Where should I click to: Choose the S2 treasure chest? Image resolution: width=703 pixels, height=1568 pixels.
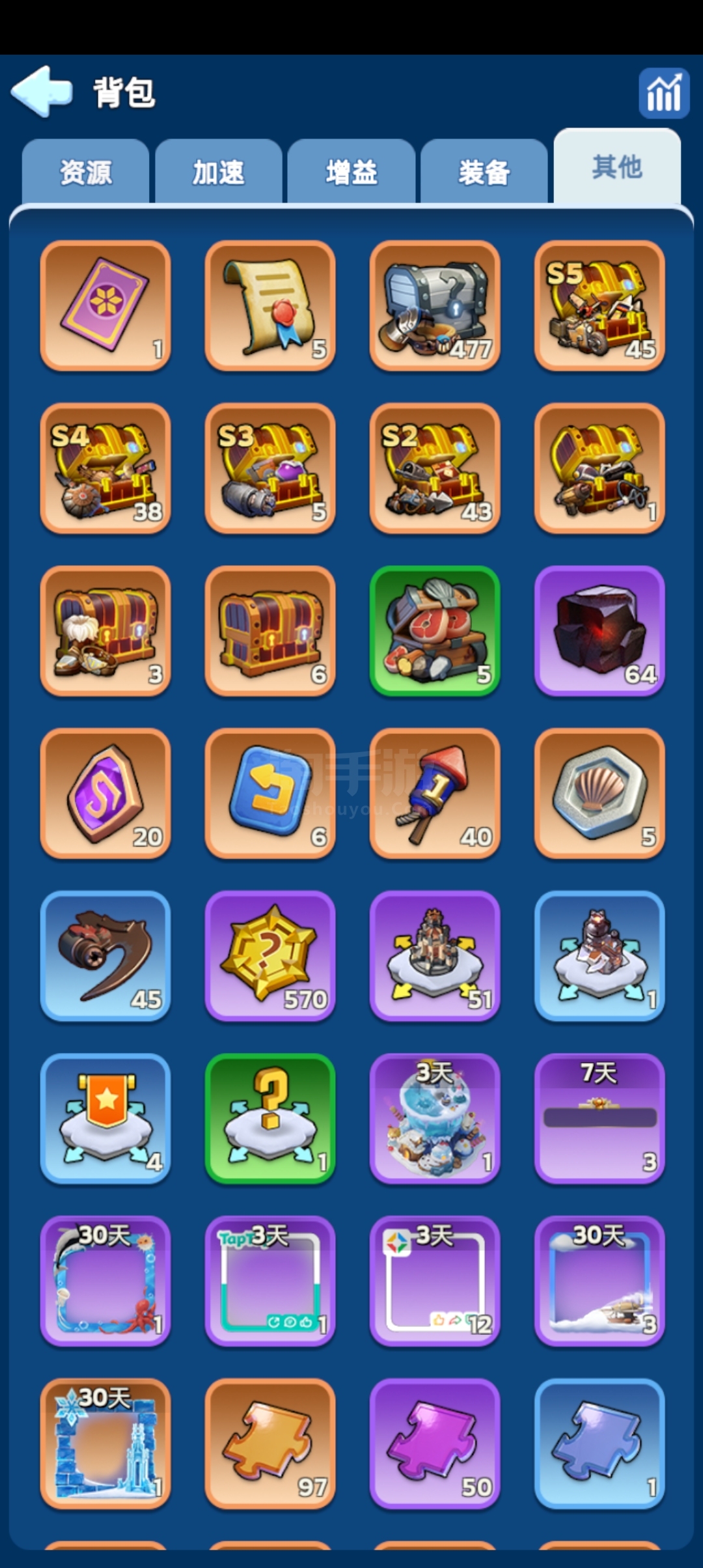point(435,468)
